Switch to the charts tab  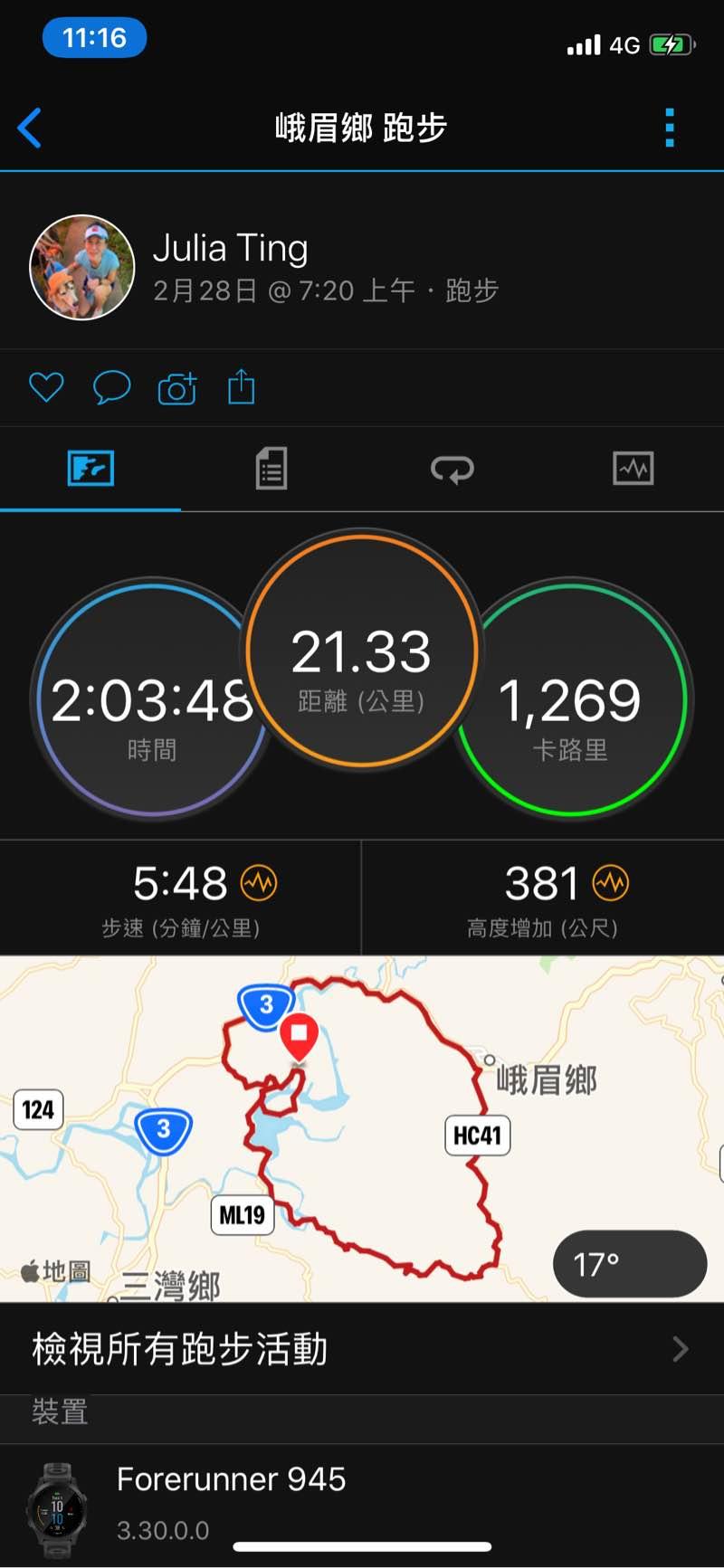point(633,469)
